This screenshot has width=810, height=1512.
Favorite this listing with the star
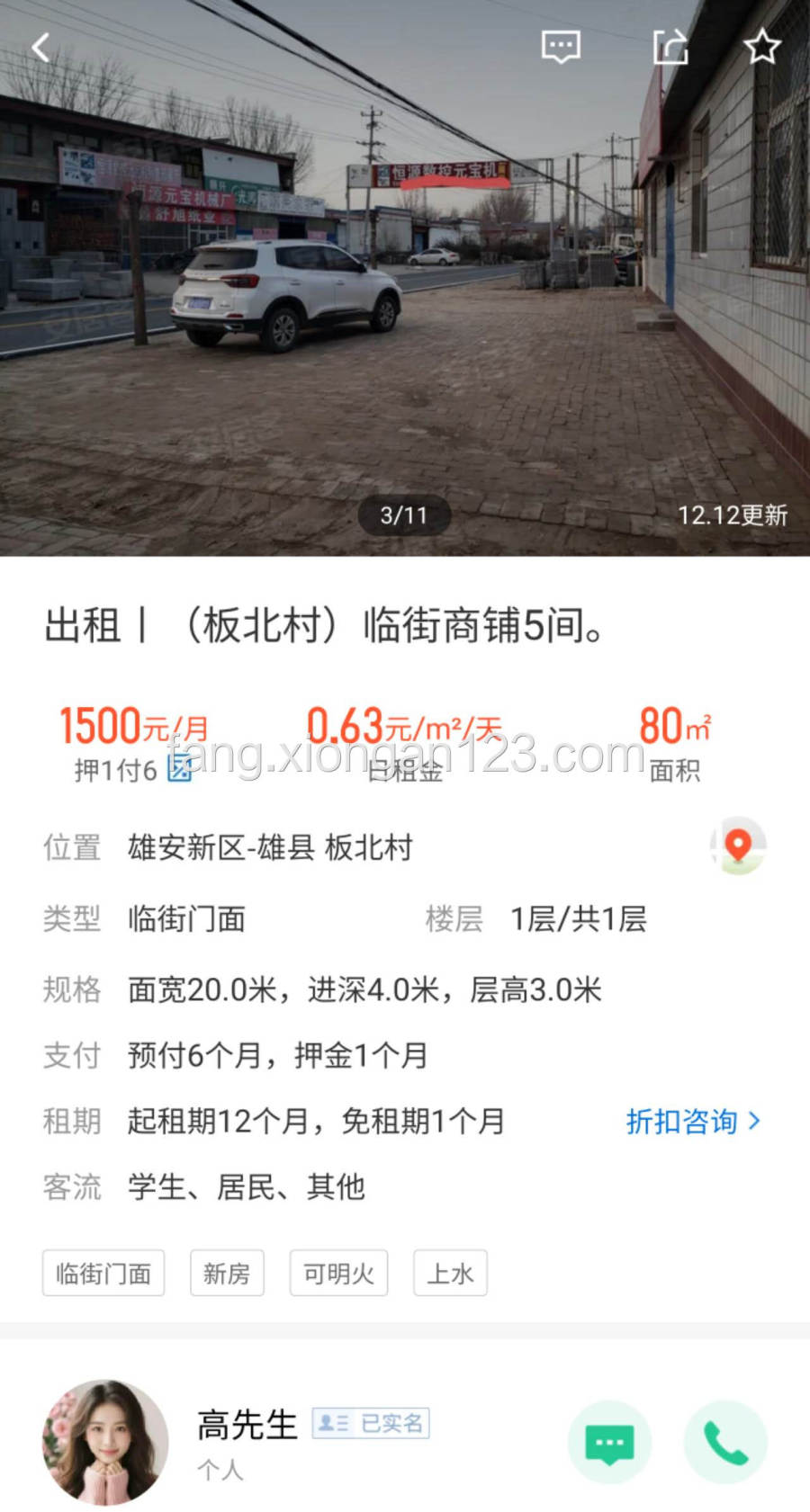(x=761, y=47)
